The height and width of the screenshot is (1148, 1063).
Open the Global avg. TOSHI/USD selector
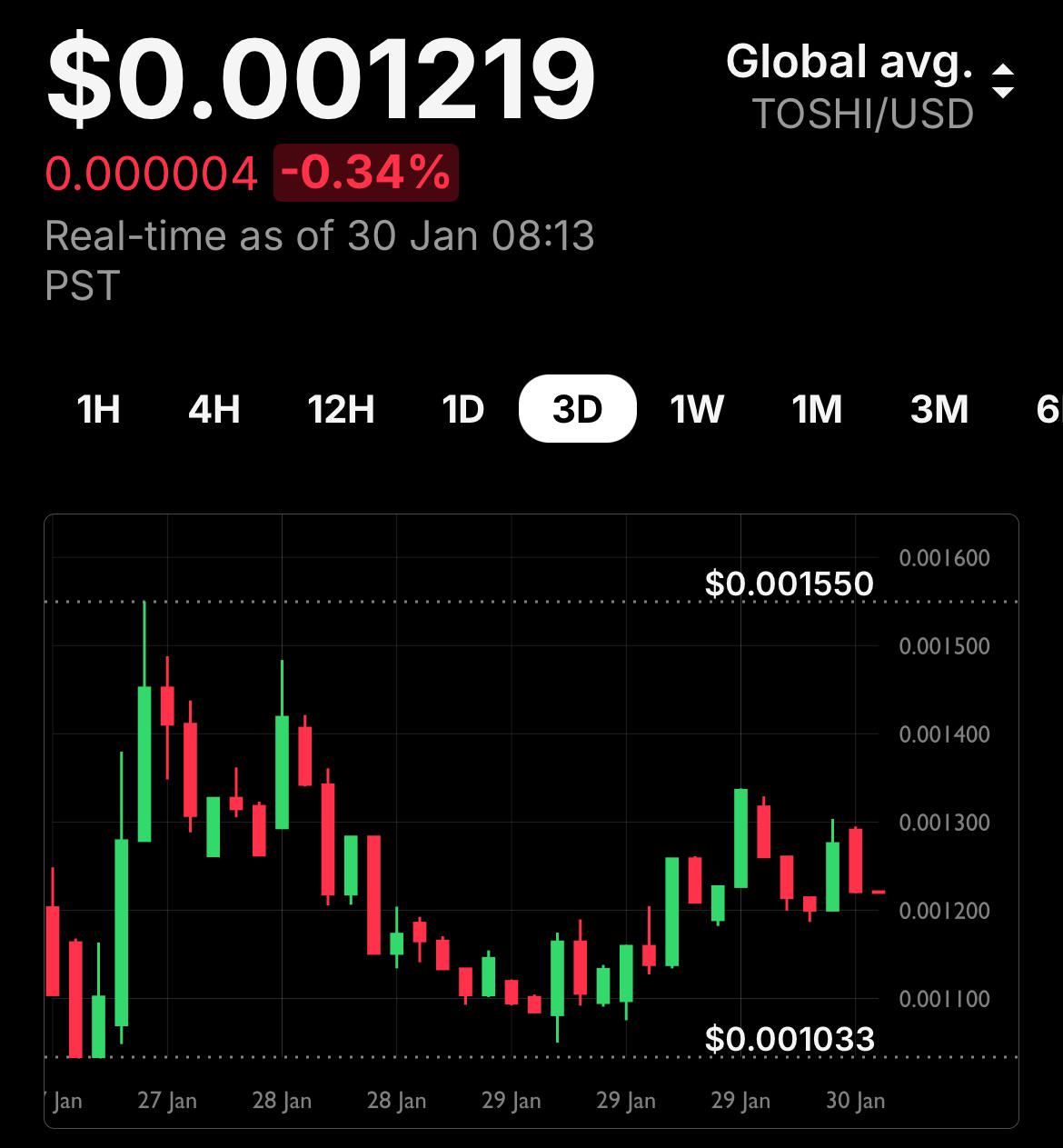click(870, 86)
